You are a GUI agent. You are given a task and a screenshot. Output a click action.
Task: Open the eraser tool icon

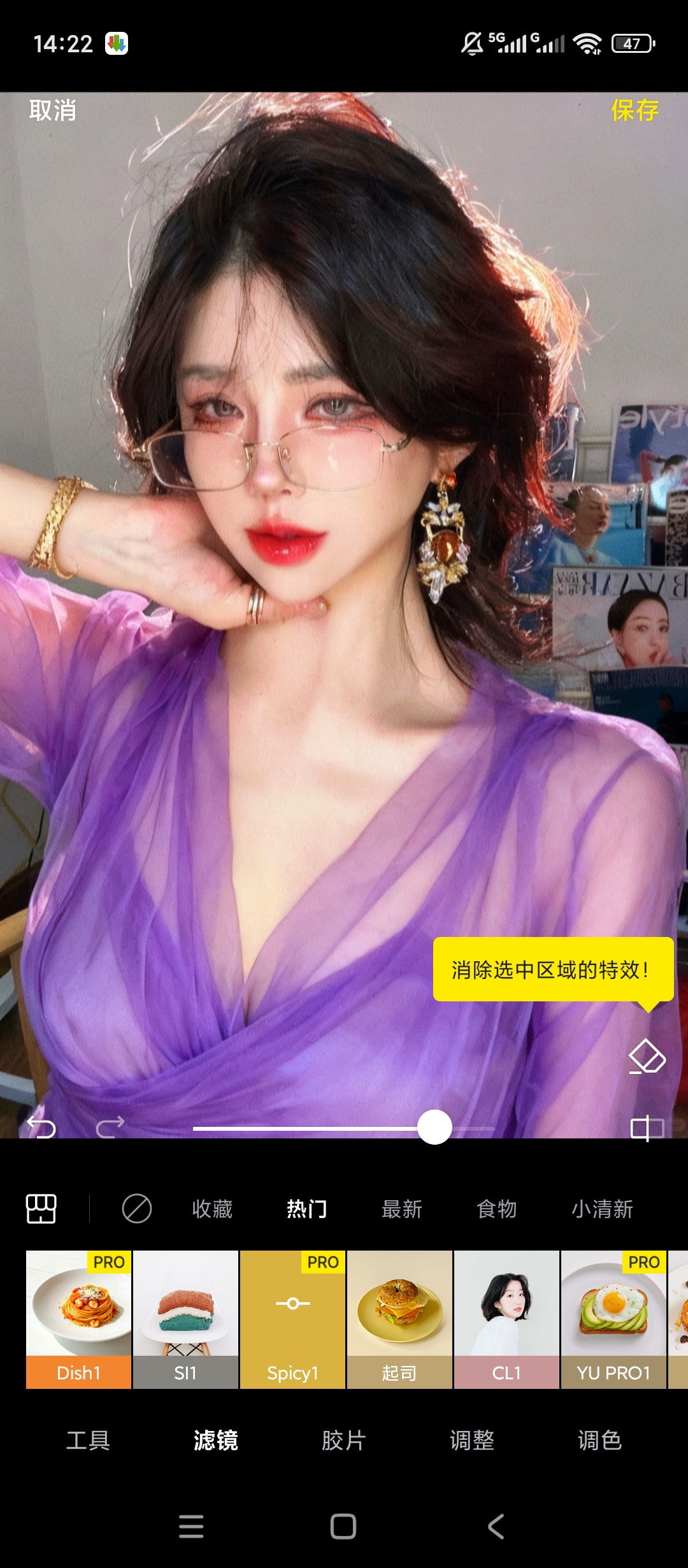[647, 1057]
